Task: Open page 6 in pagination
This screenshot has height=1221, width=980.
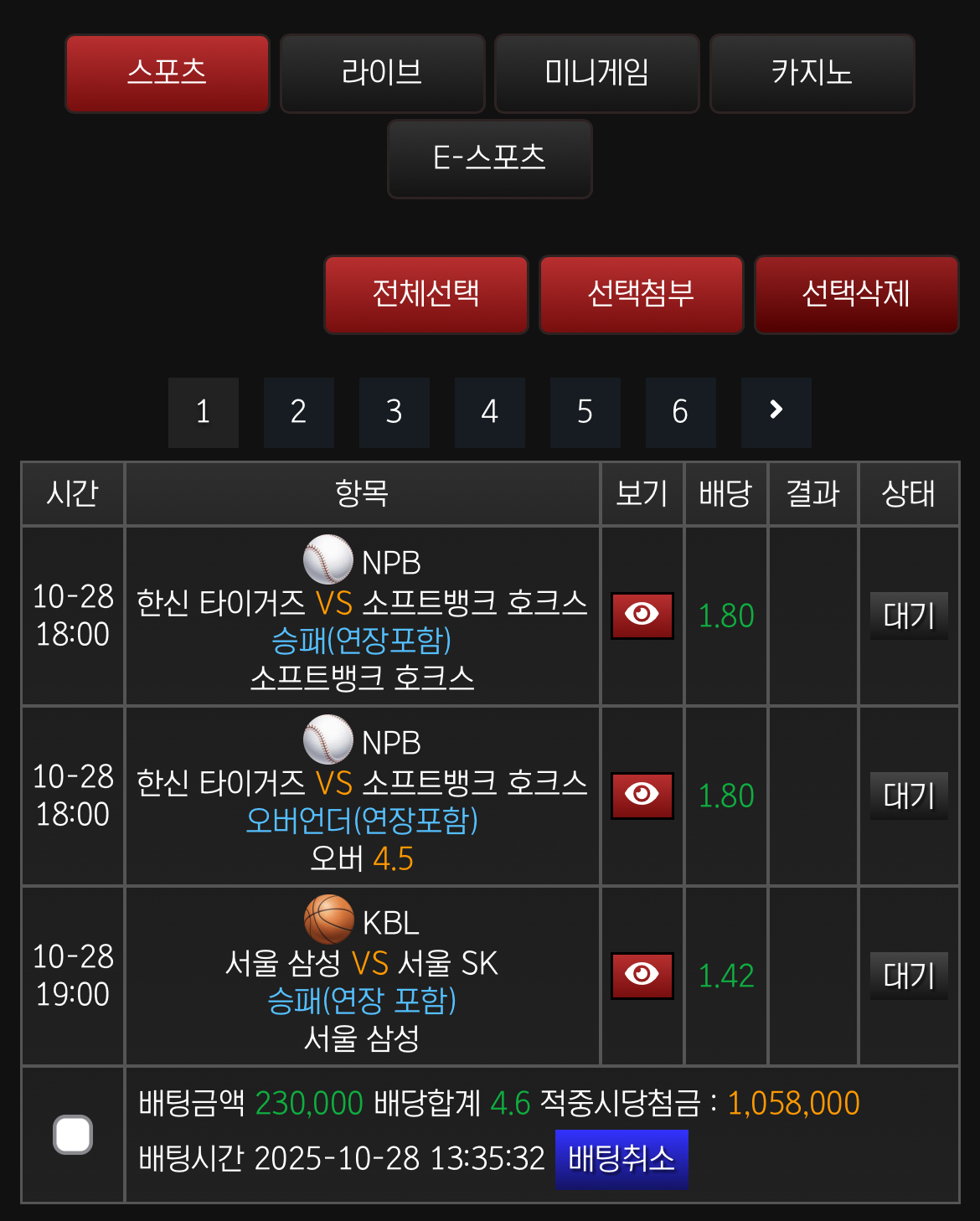Action: (x=681, y=413)
